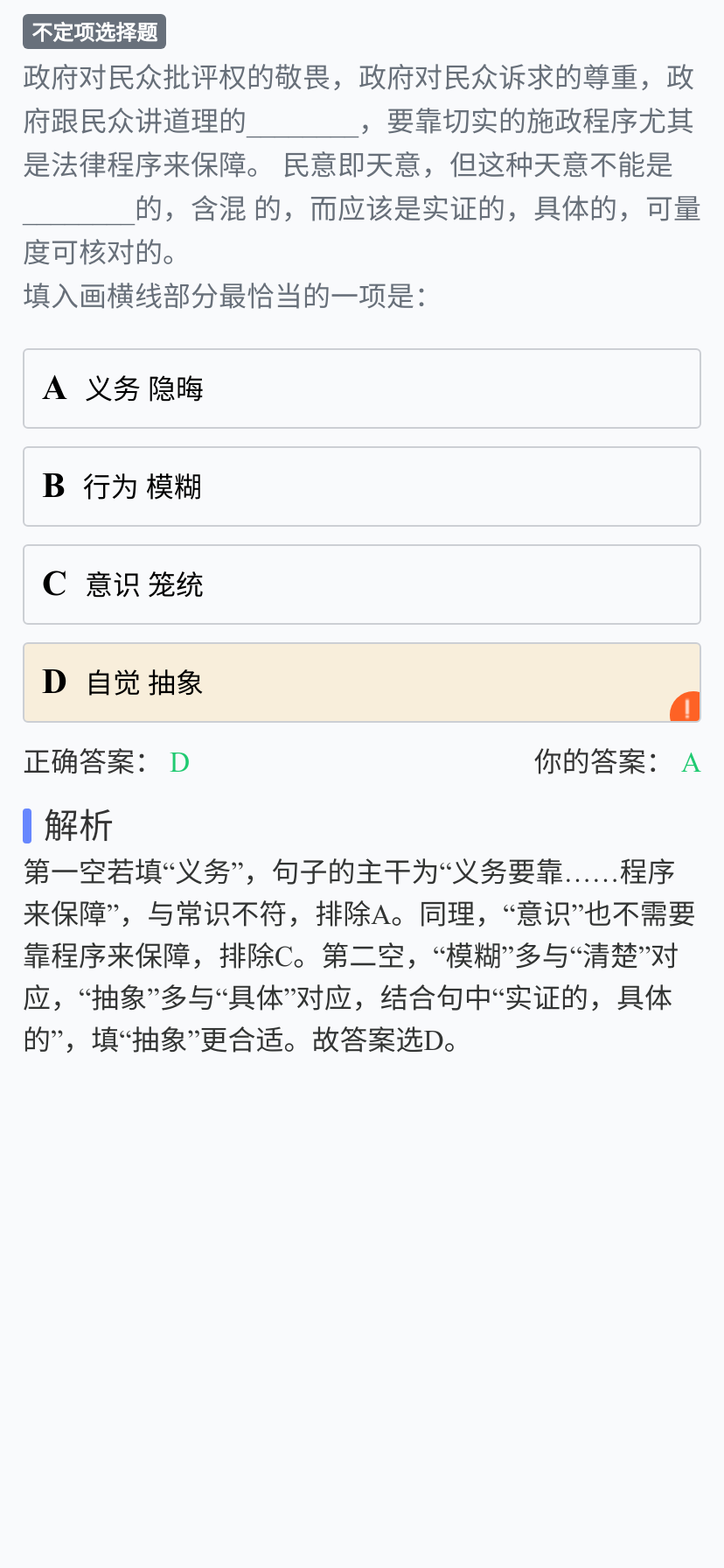Viewport: 724px width, 1568px height.
Task: Tap option D 自觉 抽象
Action: tap(362, 682)
